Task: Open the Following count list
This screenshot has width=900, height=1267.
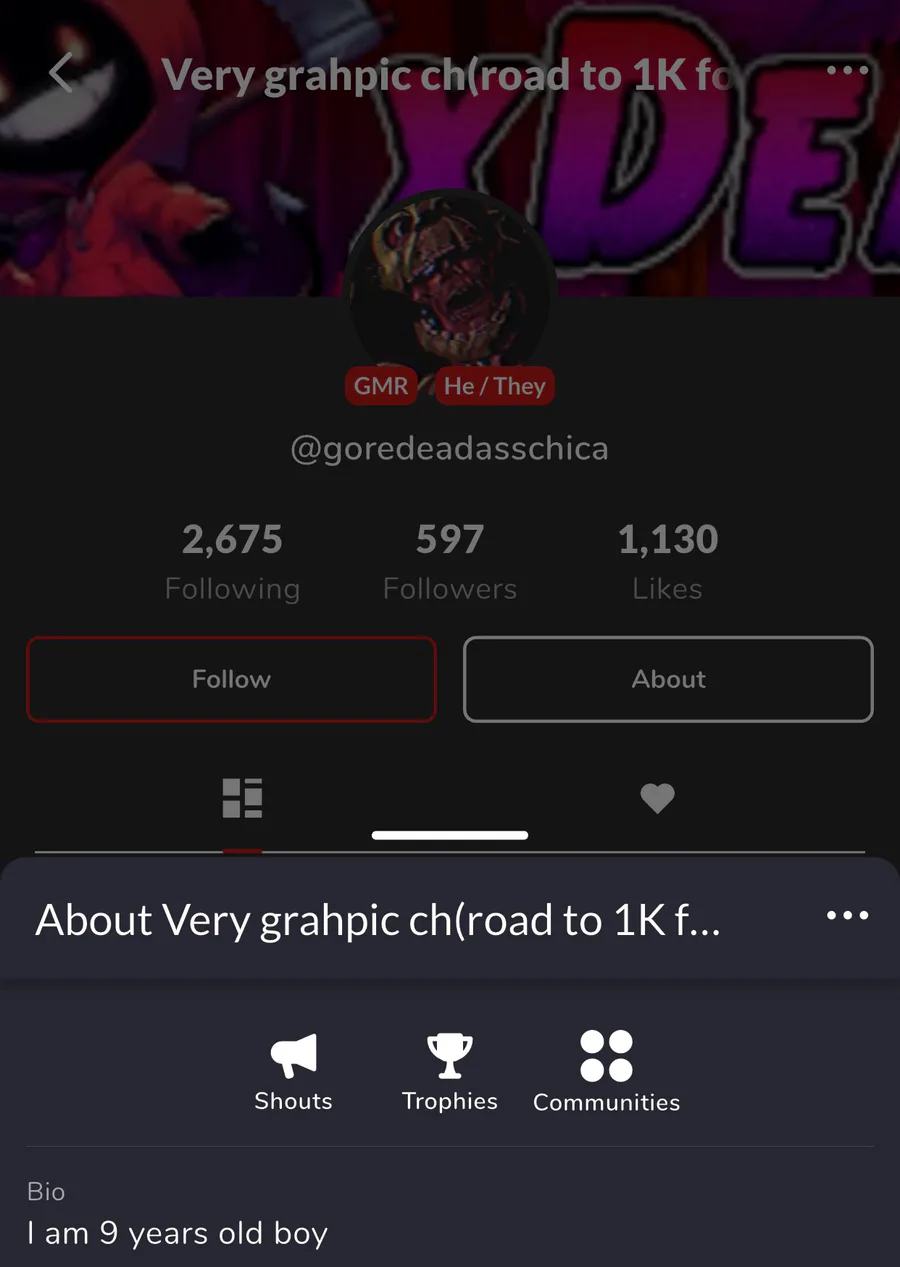Action: (232, 561)
